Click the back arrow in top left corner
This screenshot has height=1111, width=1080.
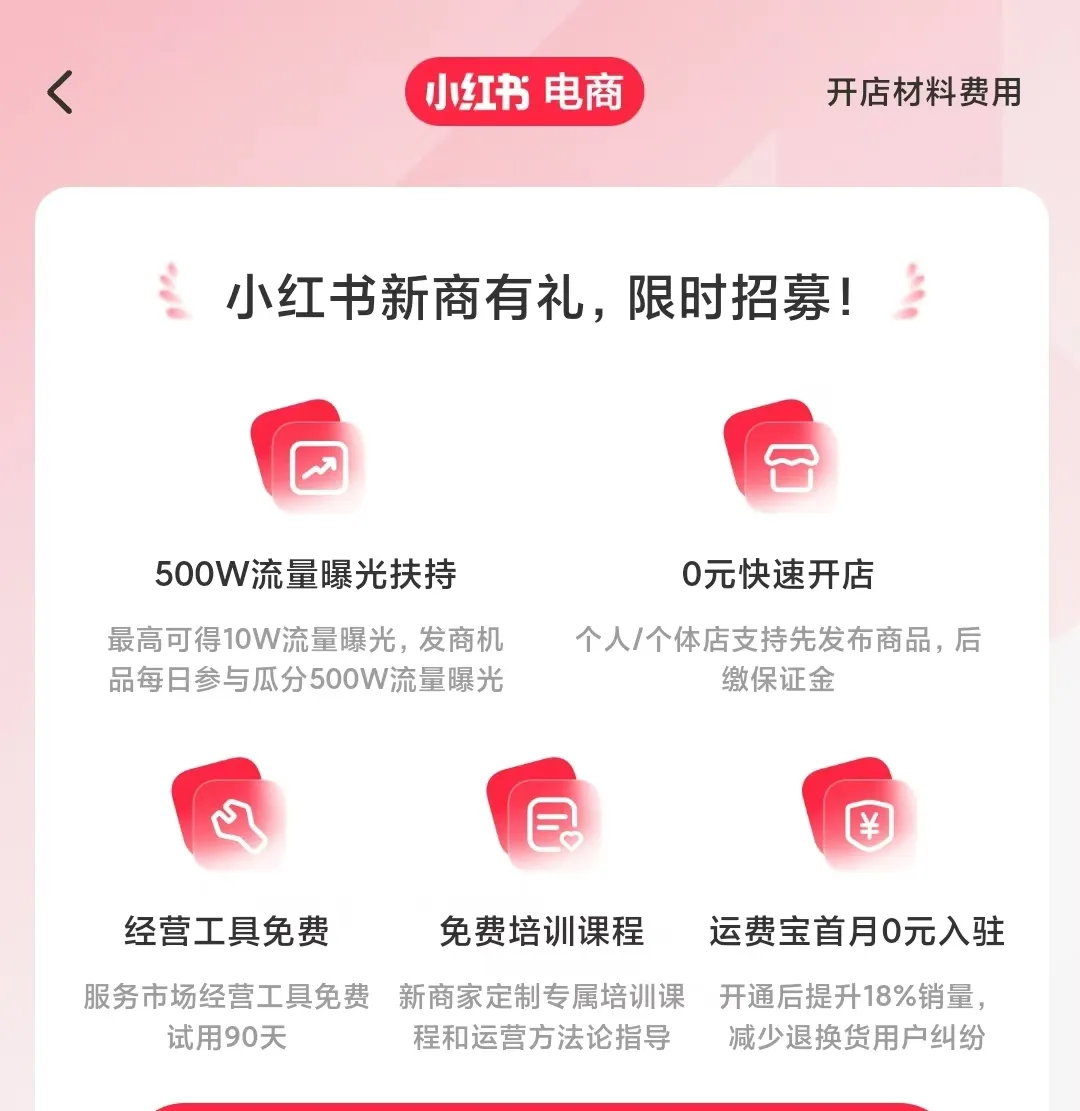click(x=60, y=91)
